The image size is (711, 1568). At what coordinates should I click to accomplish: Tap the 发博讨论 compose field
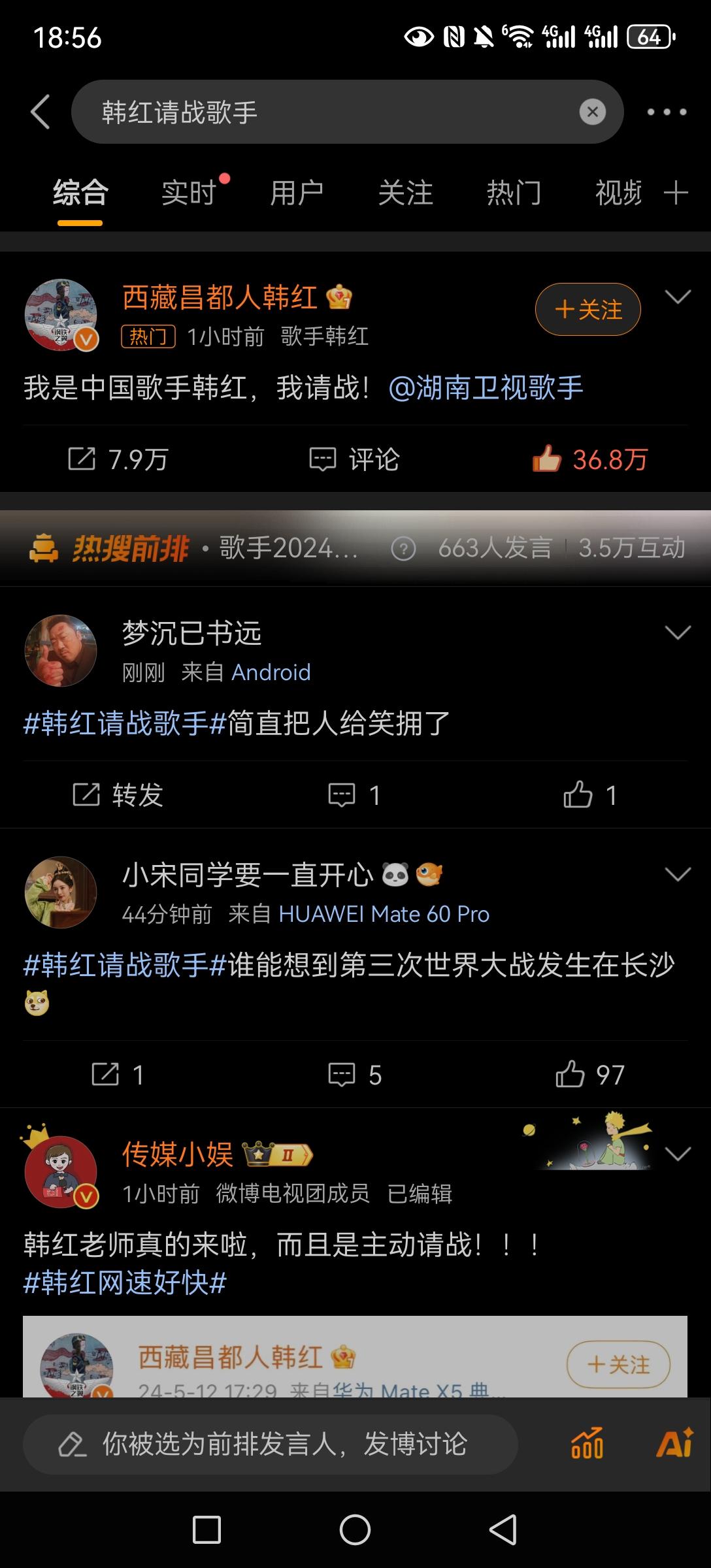pos(271,1444)
